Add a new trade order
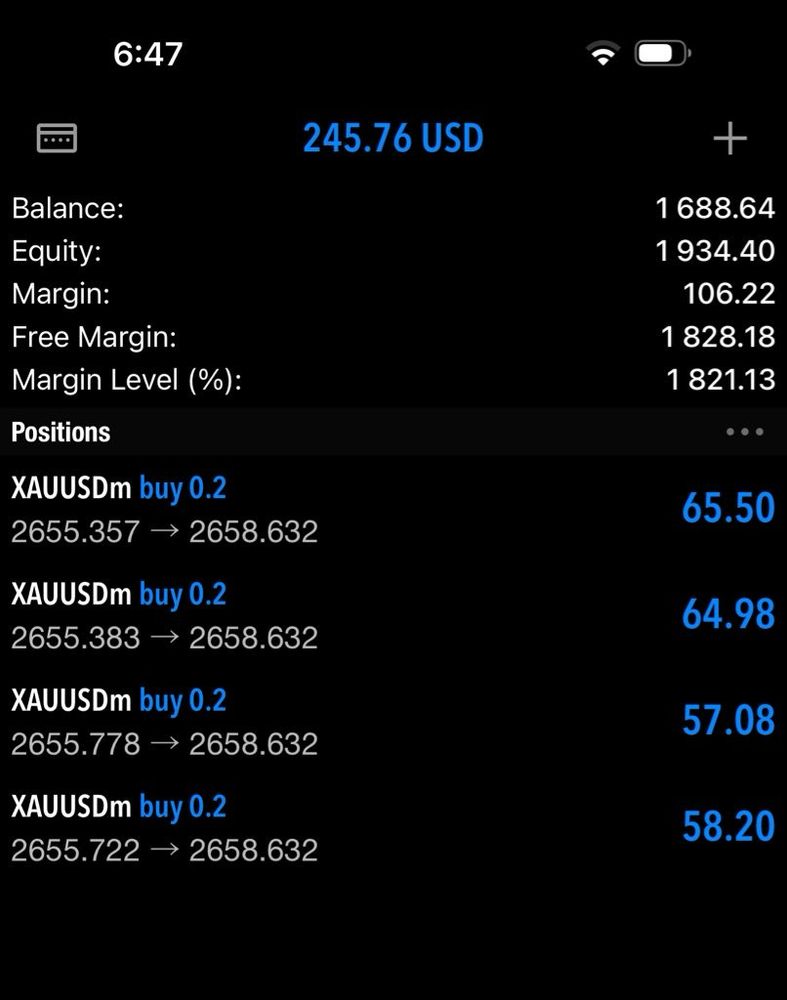787x1000 pixels. point(730,138)
